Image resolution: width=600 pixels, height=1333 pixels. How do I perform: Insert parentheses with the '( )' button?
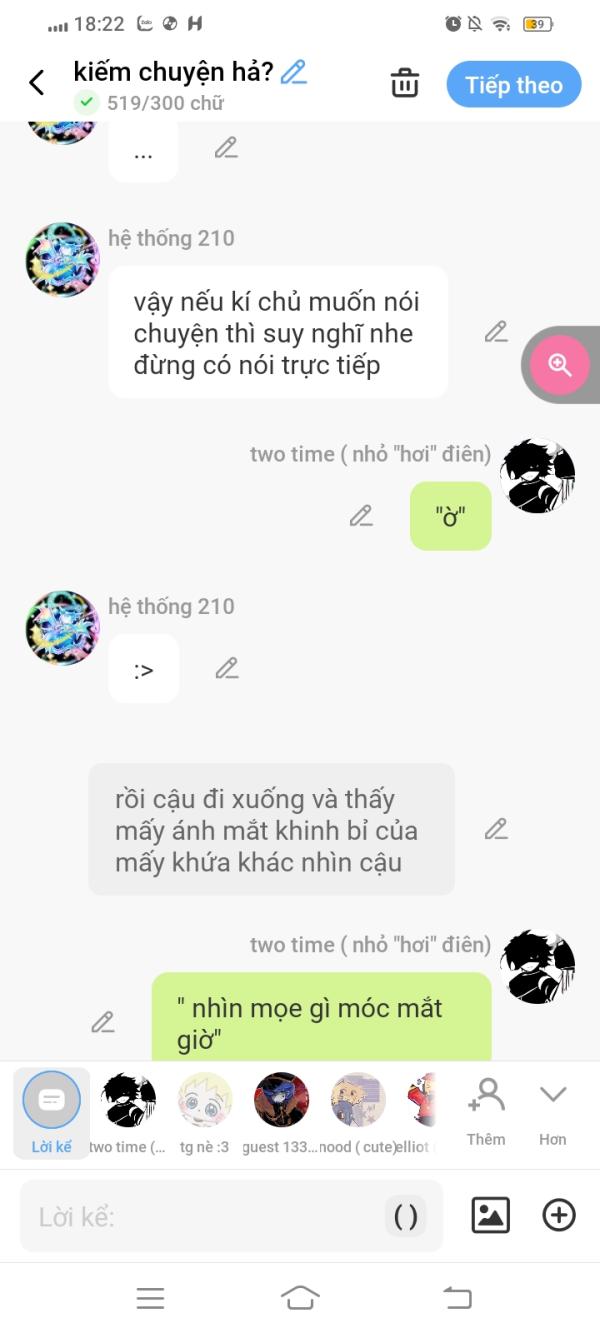pyautogui.click(x=406, y=1217)
